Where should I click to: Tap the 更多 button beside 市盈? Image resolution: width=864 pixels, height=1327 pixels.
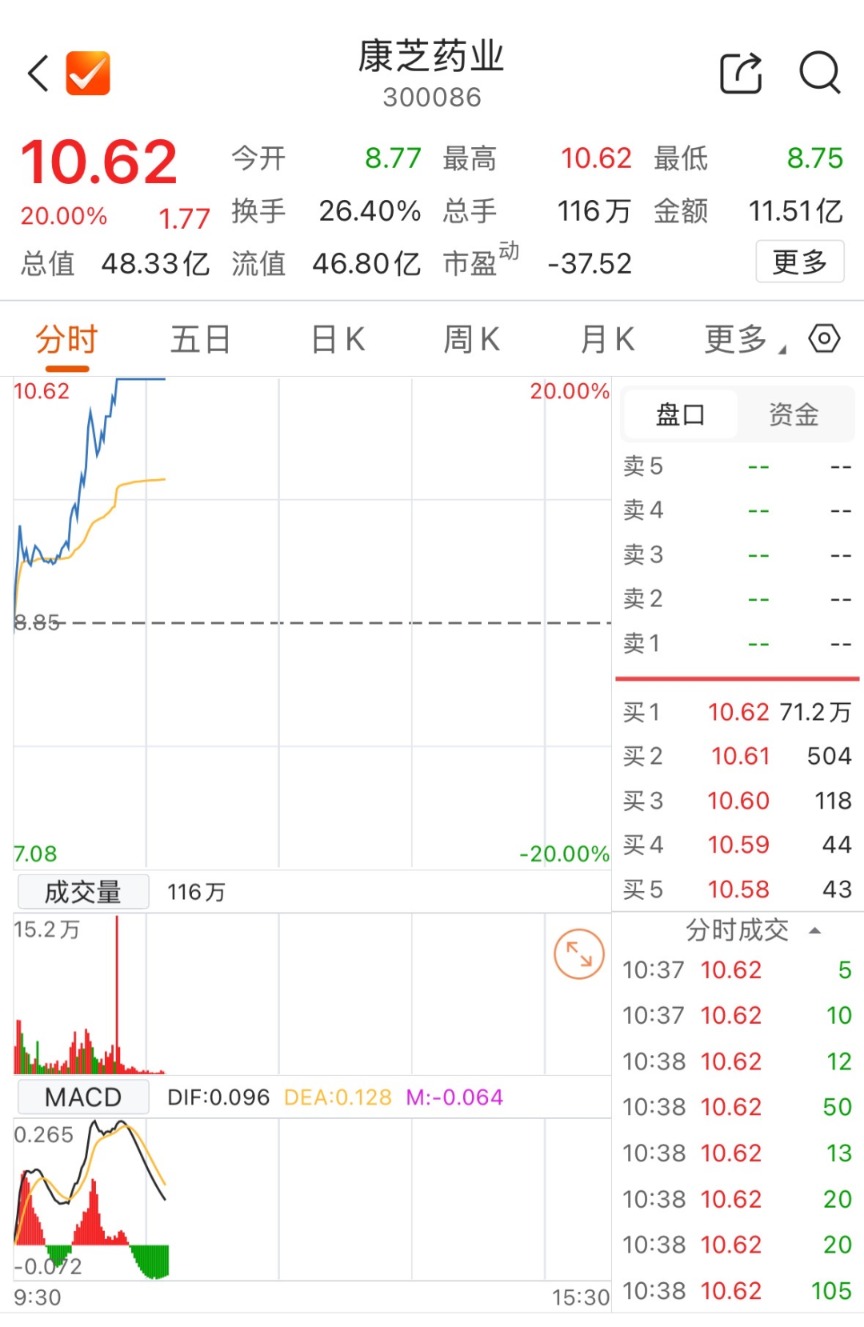tap(799, 263)
